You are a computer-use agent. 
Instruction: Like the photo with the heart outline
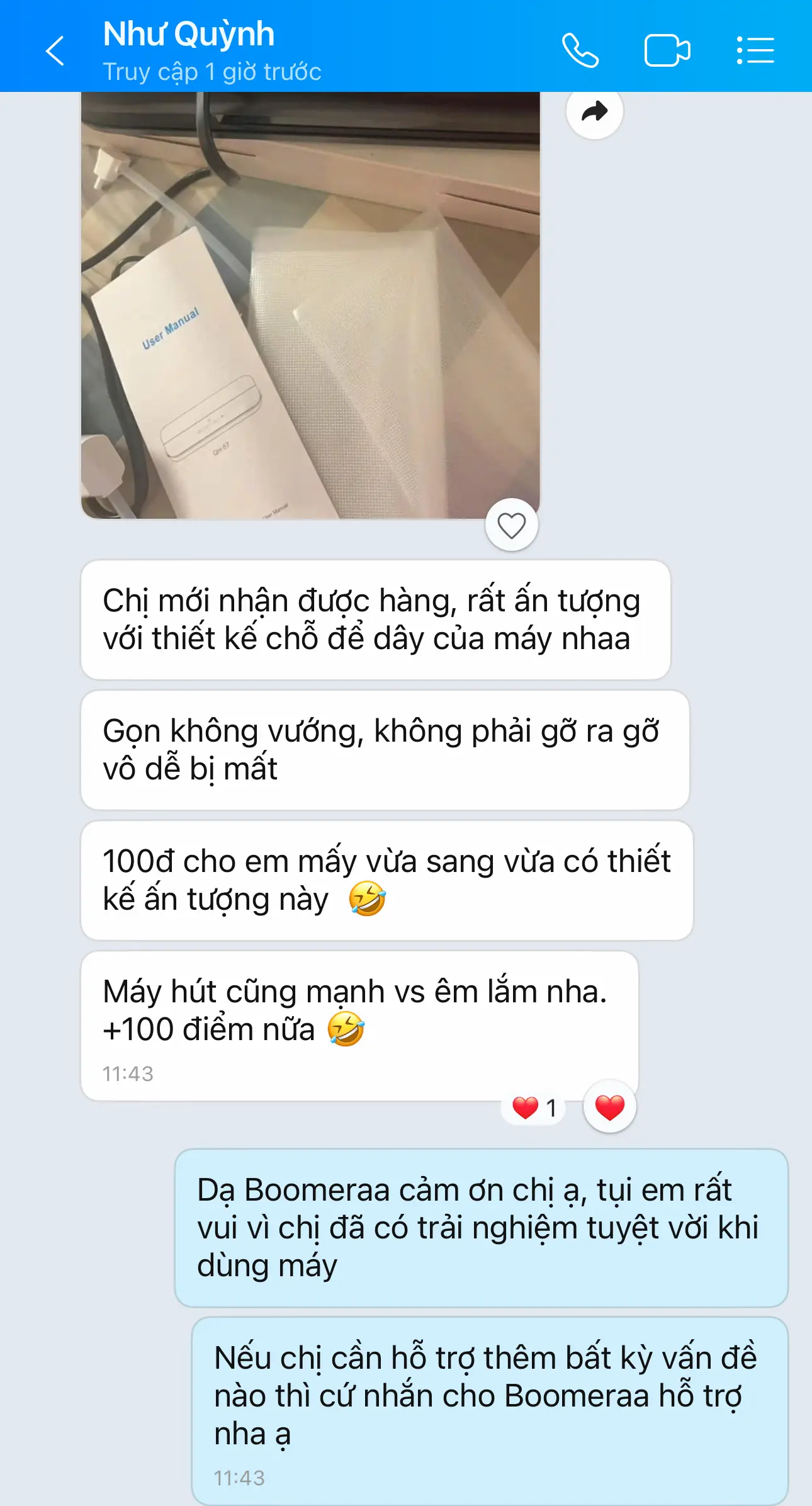coord(512,525)
